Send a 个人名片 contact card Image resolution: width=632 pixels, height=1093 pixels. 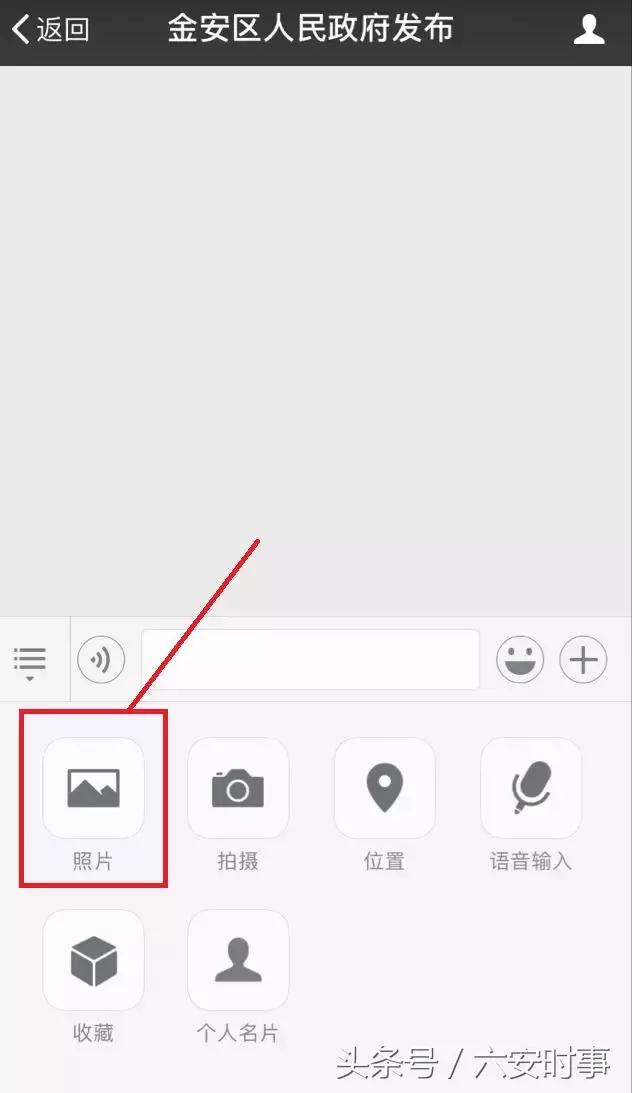point(238,961)
